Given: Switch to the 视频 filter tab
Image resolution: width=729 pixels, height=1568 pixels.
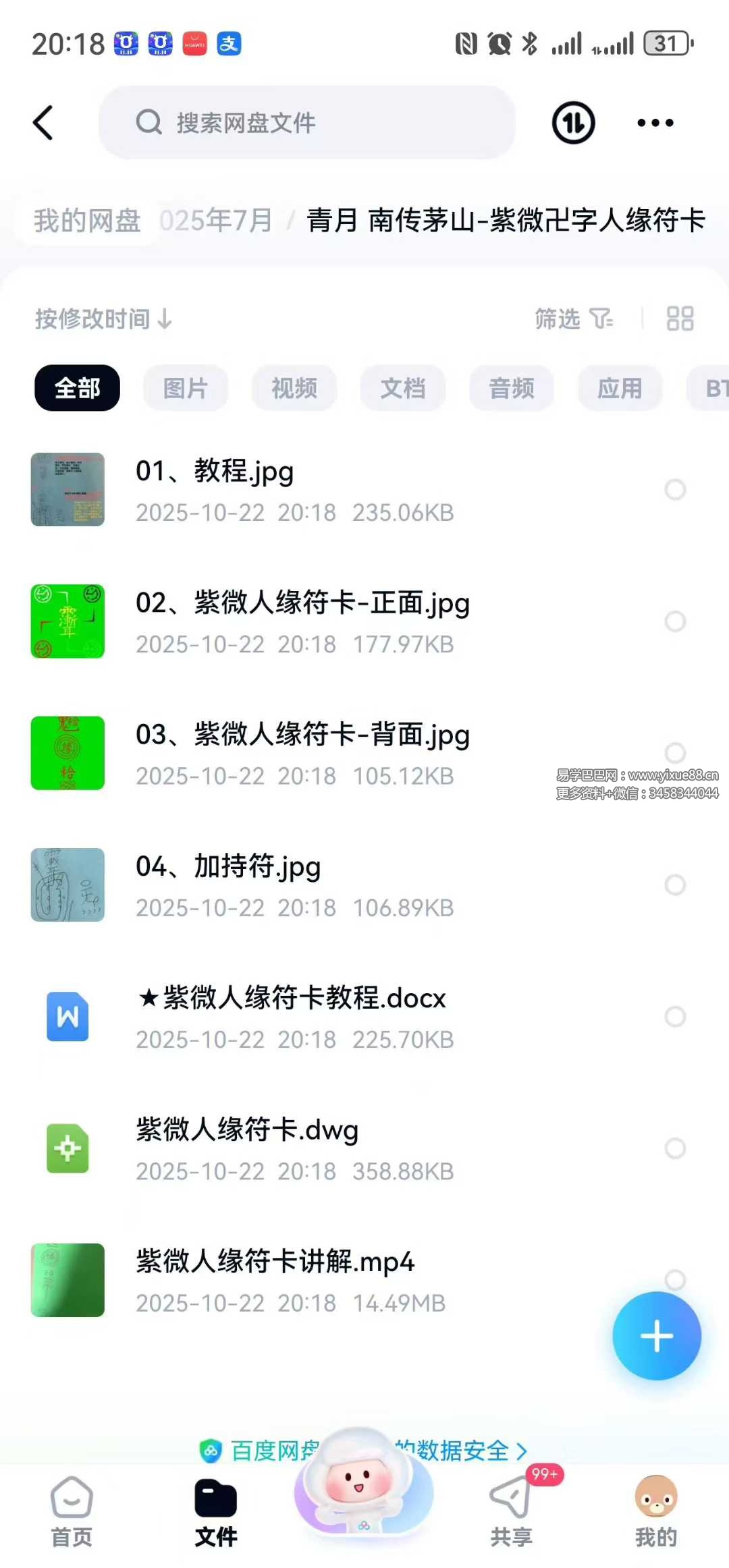Looking at the screenshot, I should coord(294,388).
